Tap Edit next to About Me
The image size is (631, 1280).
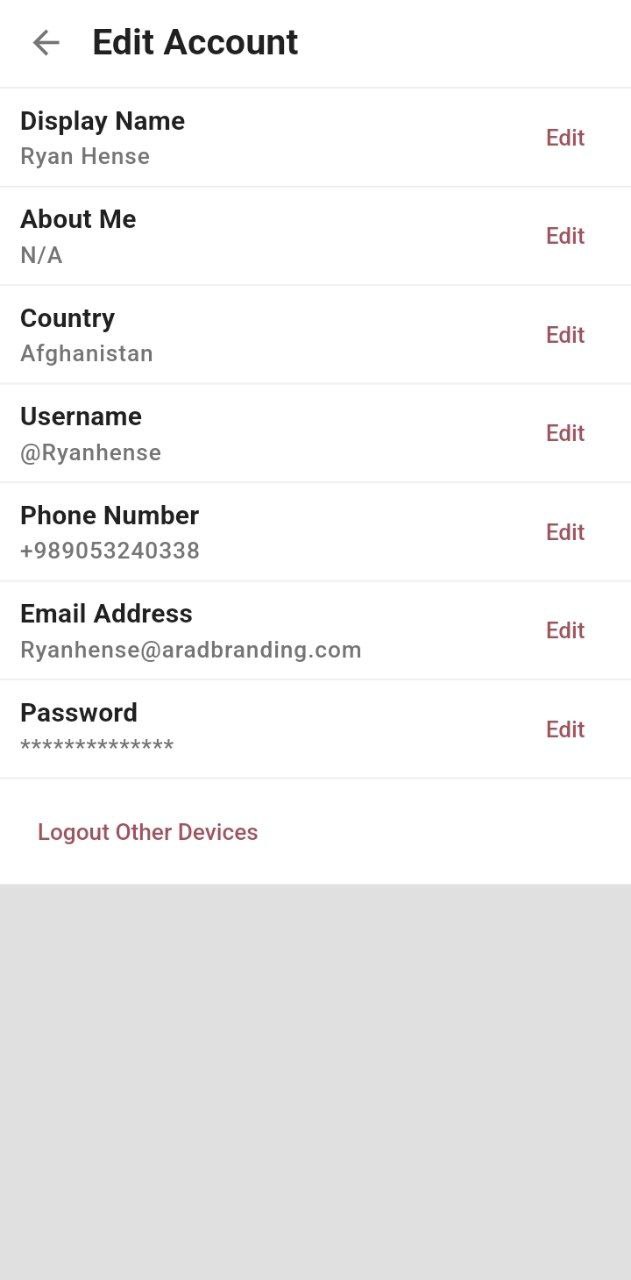click(565, 236)
